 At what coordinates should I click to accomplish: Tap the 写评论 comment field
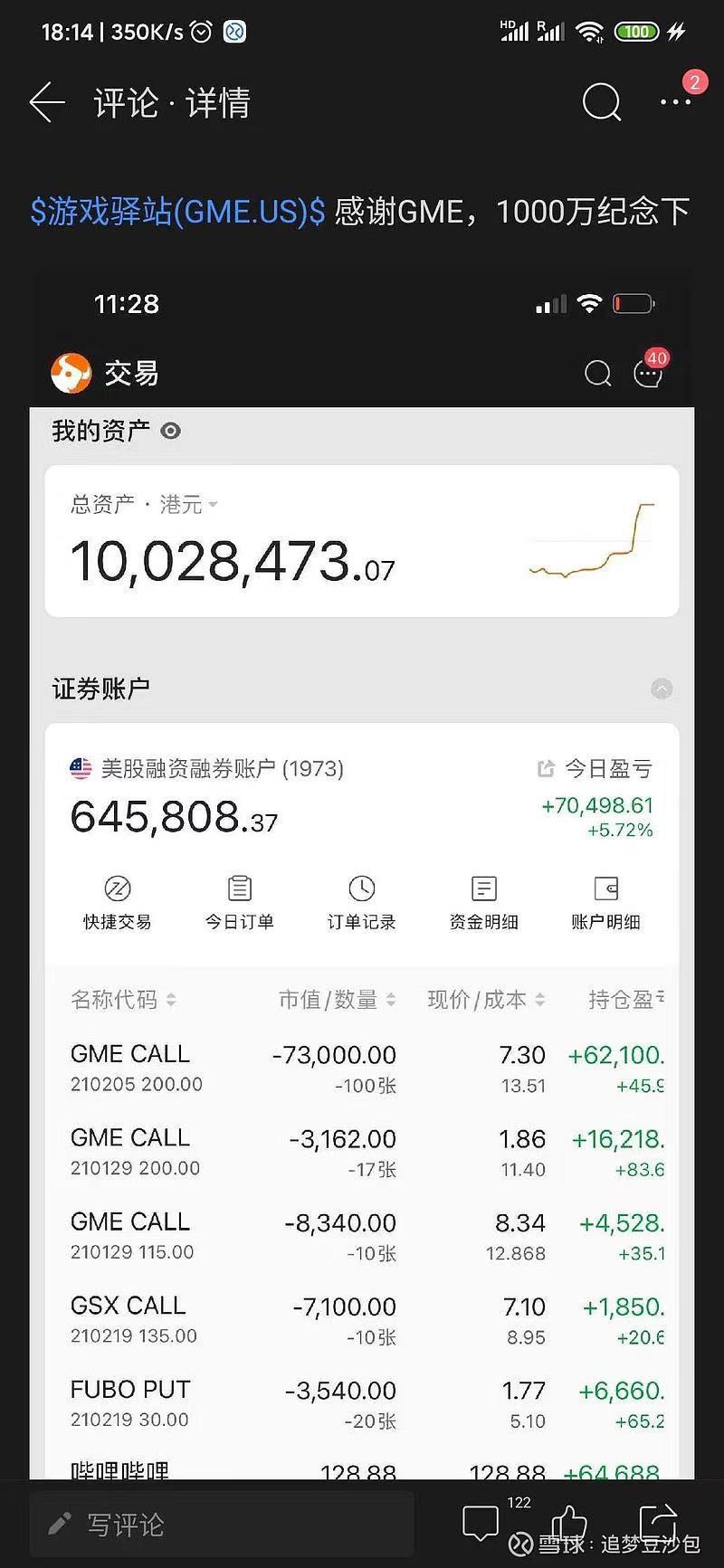tap(222, 1525)
